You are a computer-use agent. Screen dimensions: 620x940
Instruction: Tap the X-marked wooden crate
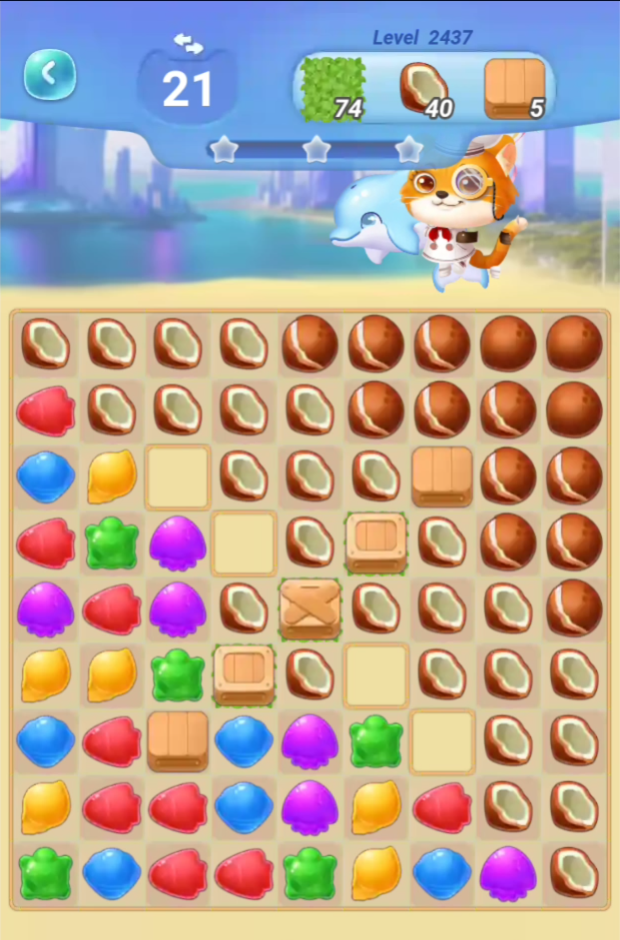[310, 608]
